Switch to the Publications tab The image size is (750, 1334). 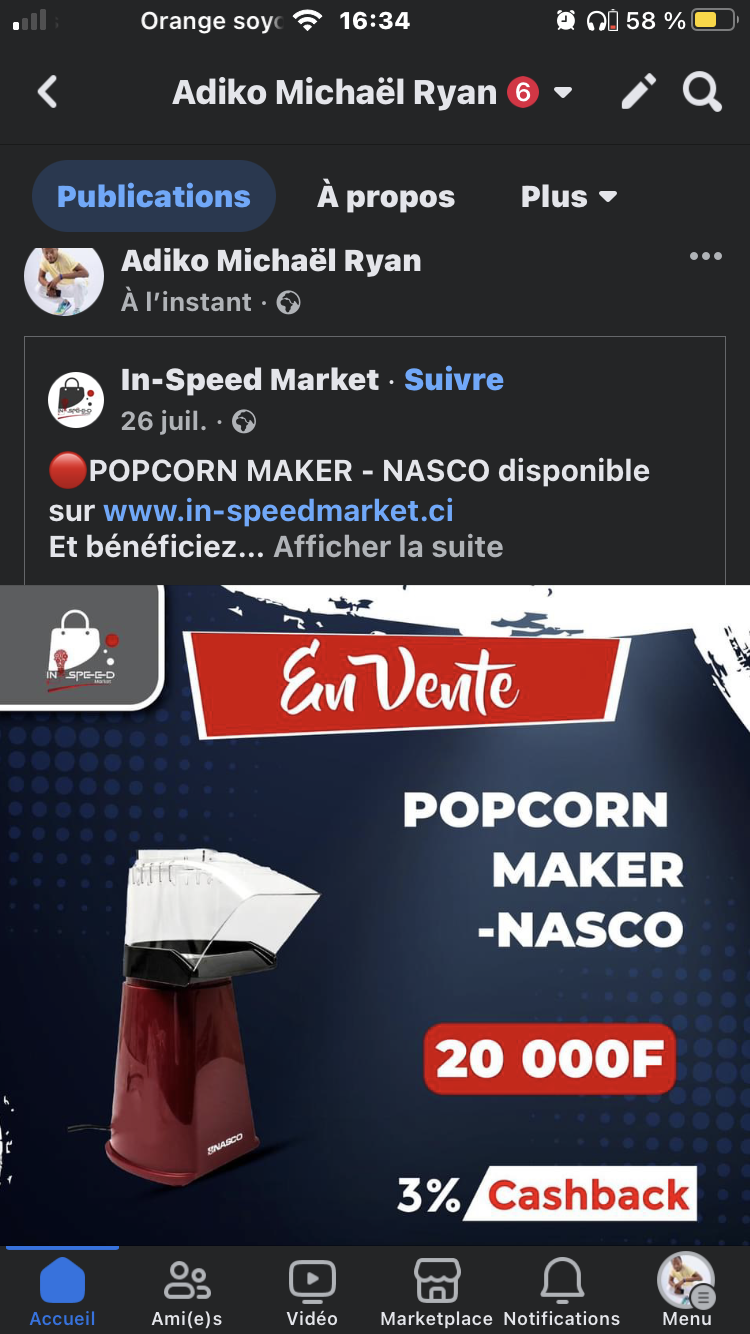click(154, 197)
